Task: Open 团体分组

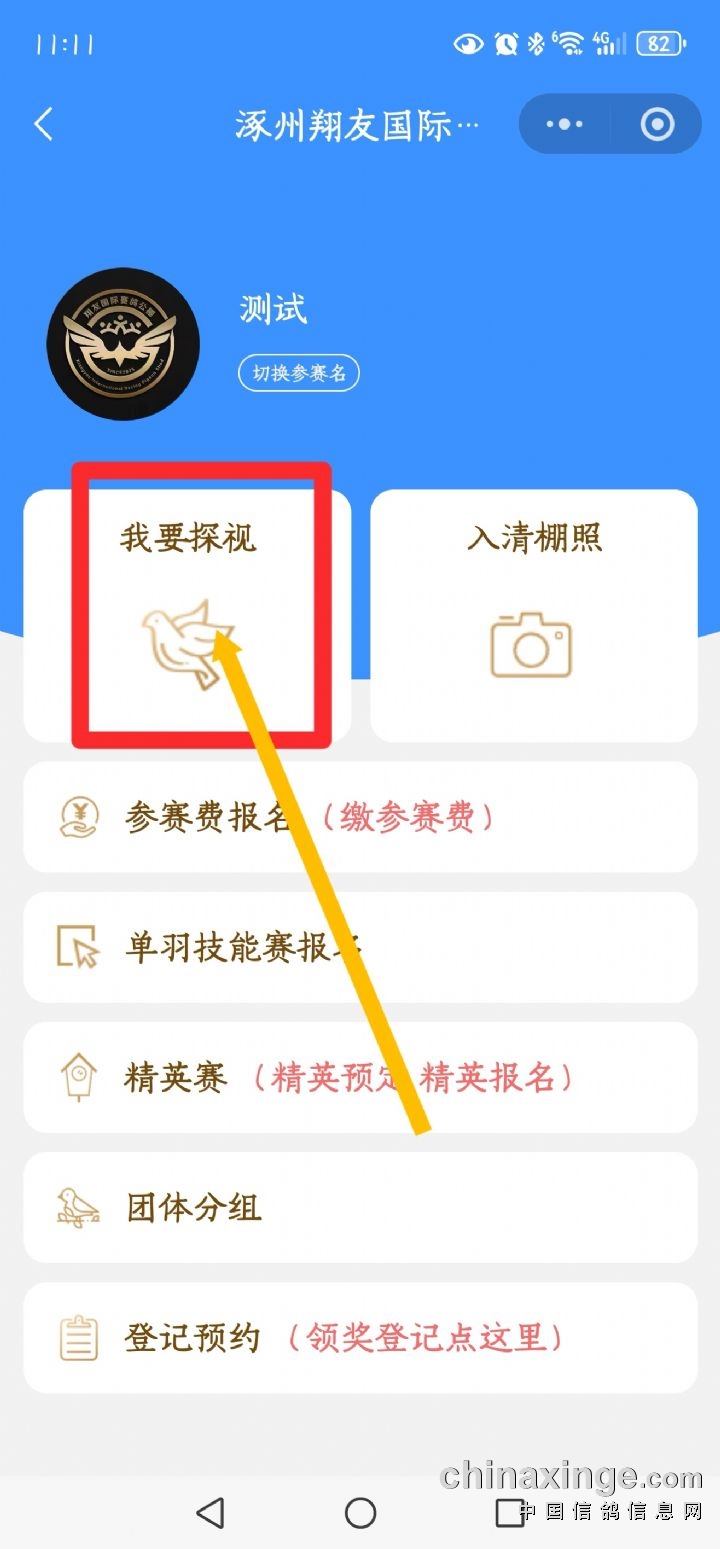Action: tap(360, 1207)
